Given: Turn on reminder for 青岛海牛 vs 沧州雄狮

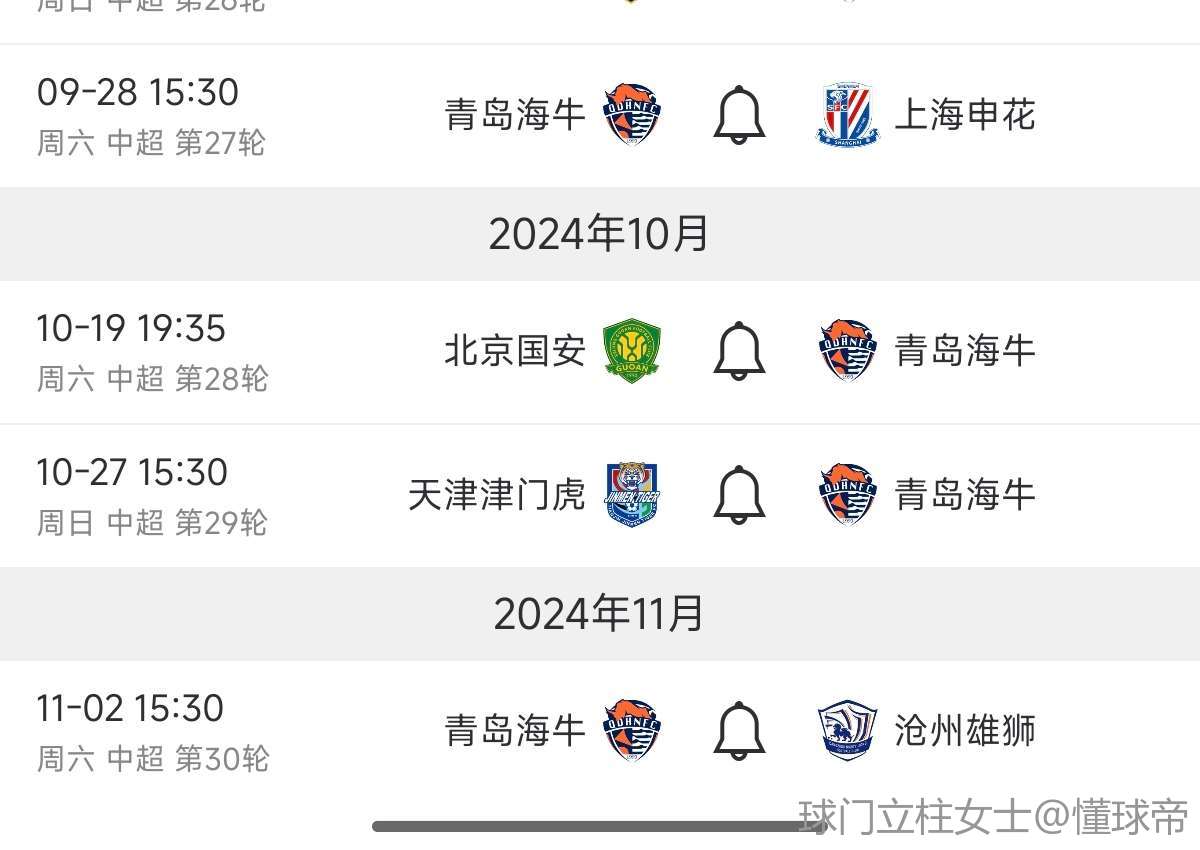Looking at the screenshot, I should 739,730.
